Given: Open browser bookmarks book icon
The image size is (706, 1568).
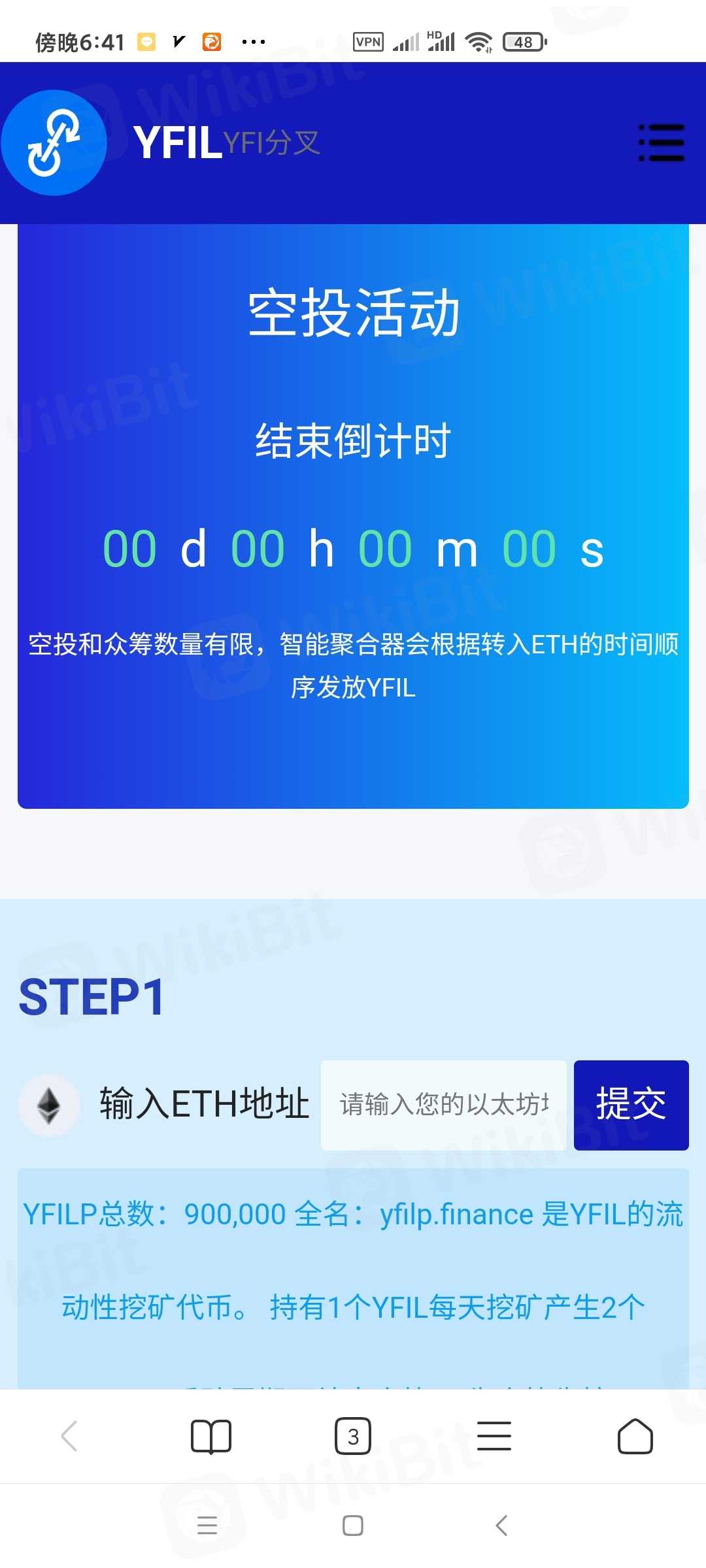Looking at the screenshot, I should [211, 1436].
